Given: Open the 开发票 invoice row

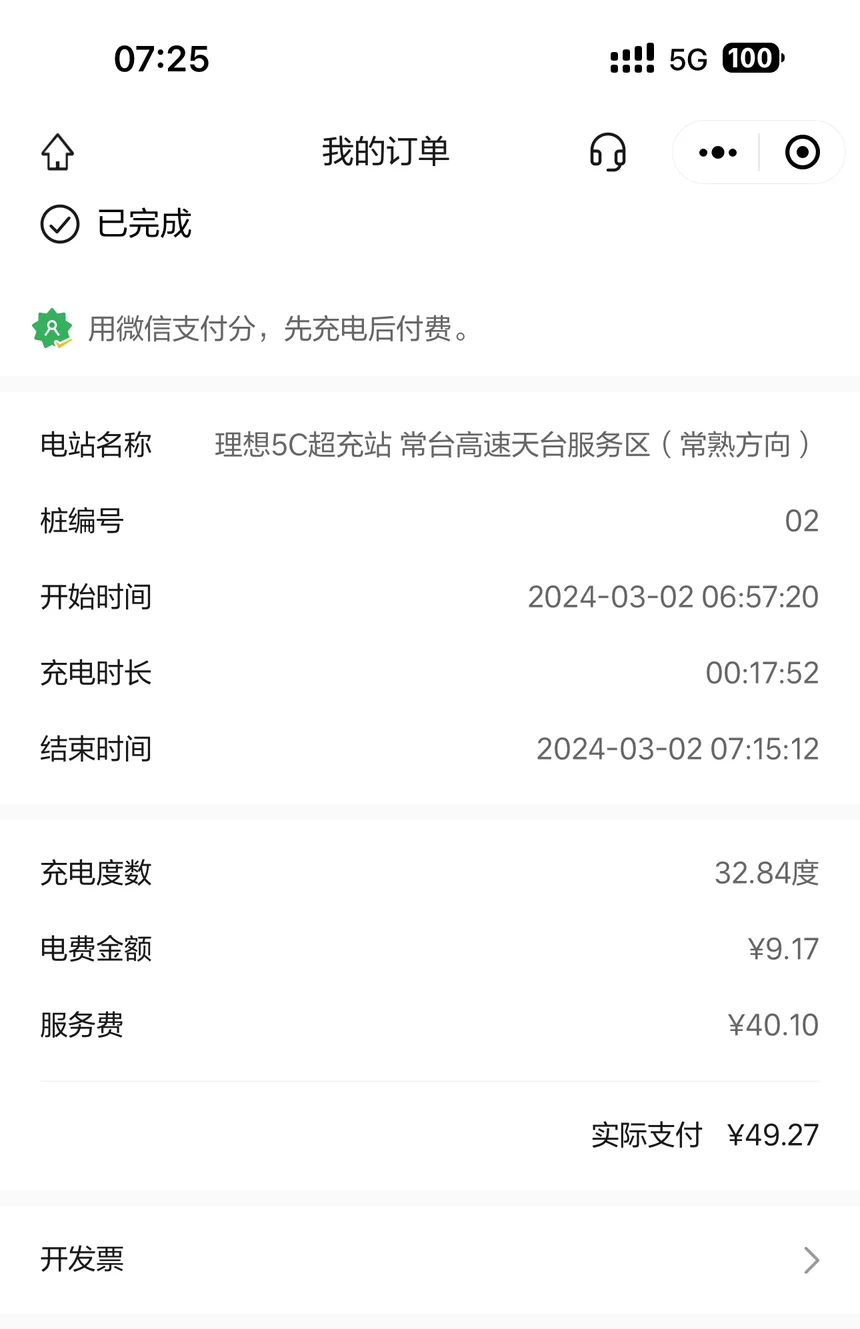Looking at the screenshot, I should tap(430, 1259).
